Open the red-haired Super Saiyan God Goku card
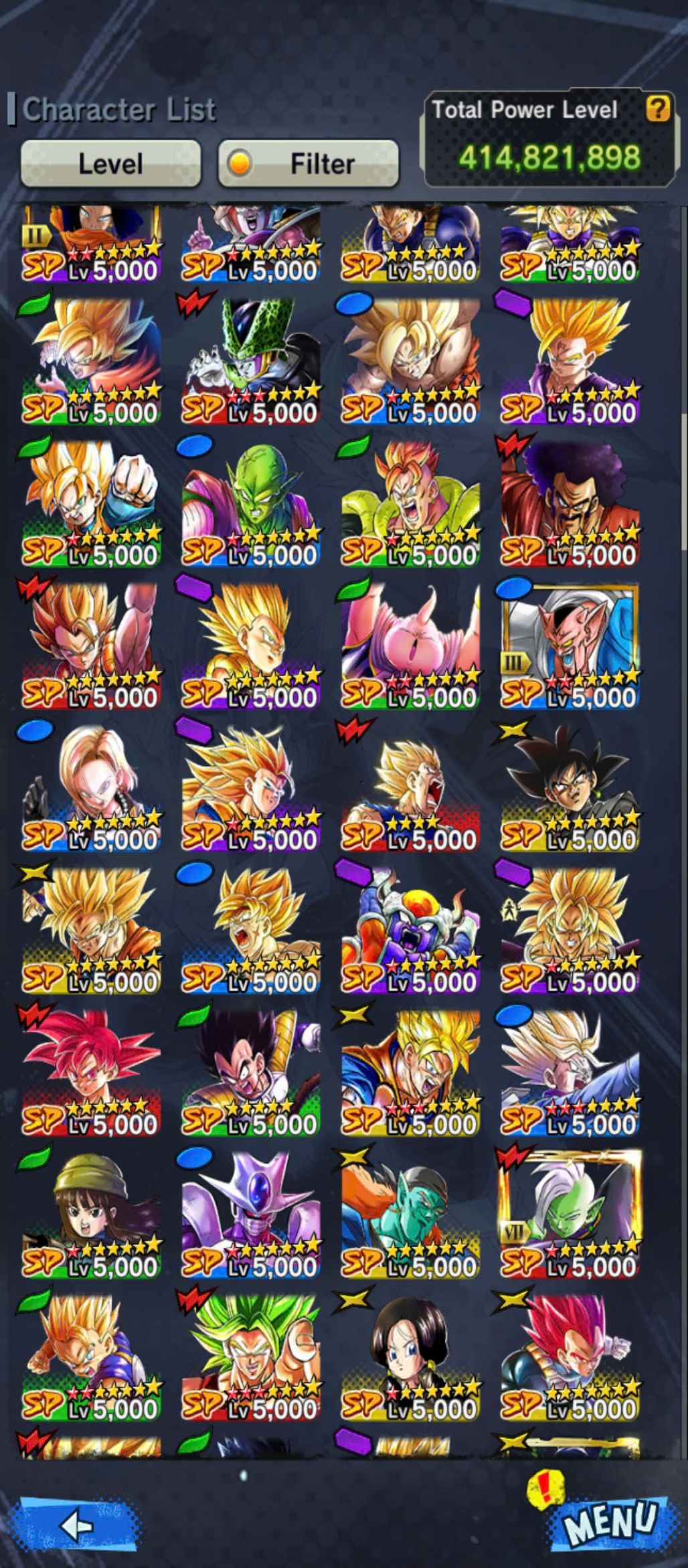 [x=92, y=1073]
